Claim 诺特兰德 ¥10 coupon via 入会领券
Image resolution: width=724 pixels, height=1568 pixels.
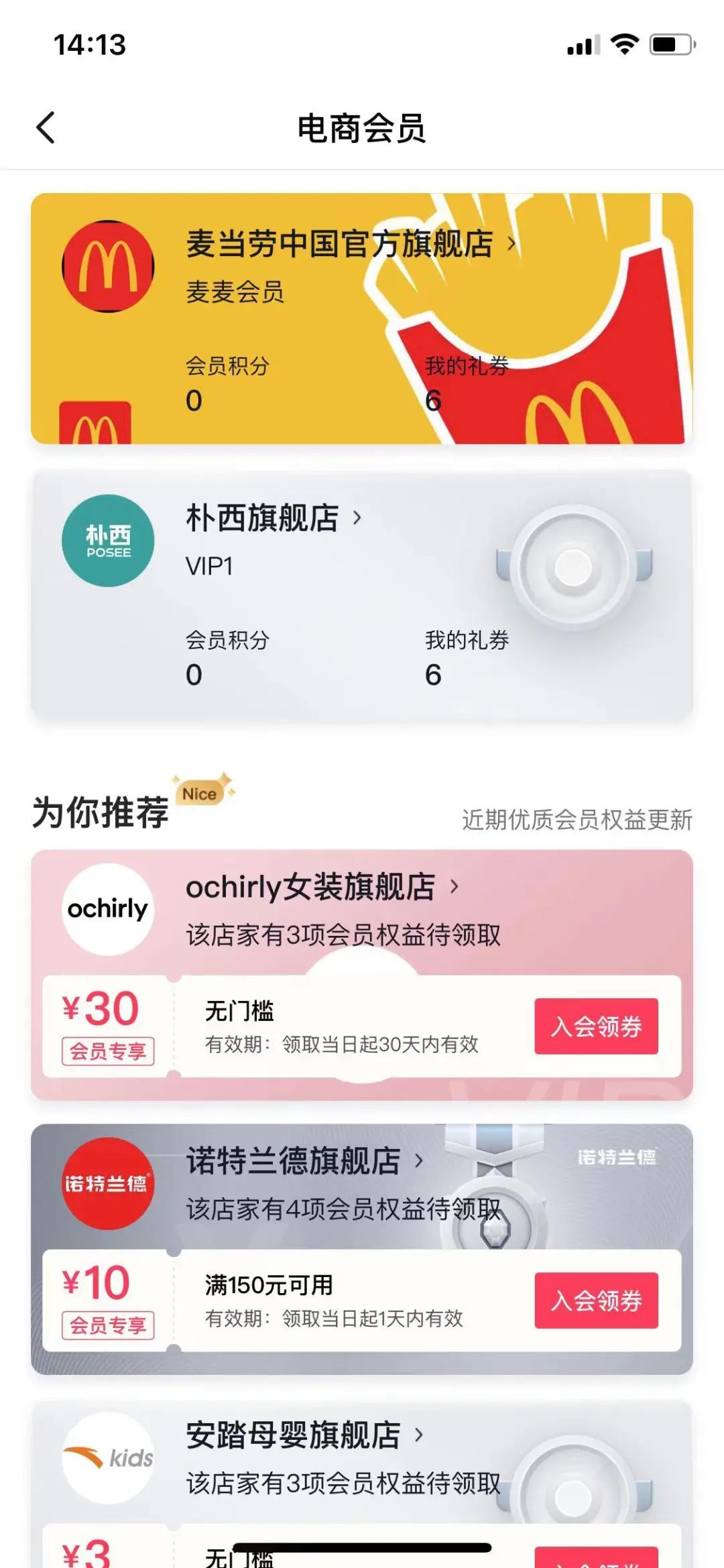click(596, 1301)
